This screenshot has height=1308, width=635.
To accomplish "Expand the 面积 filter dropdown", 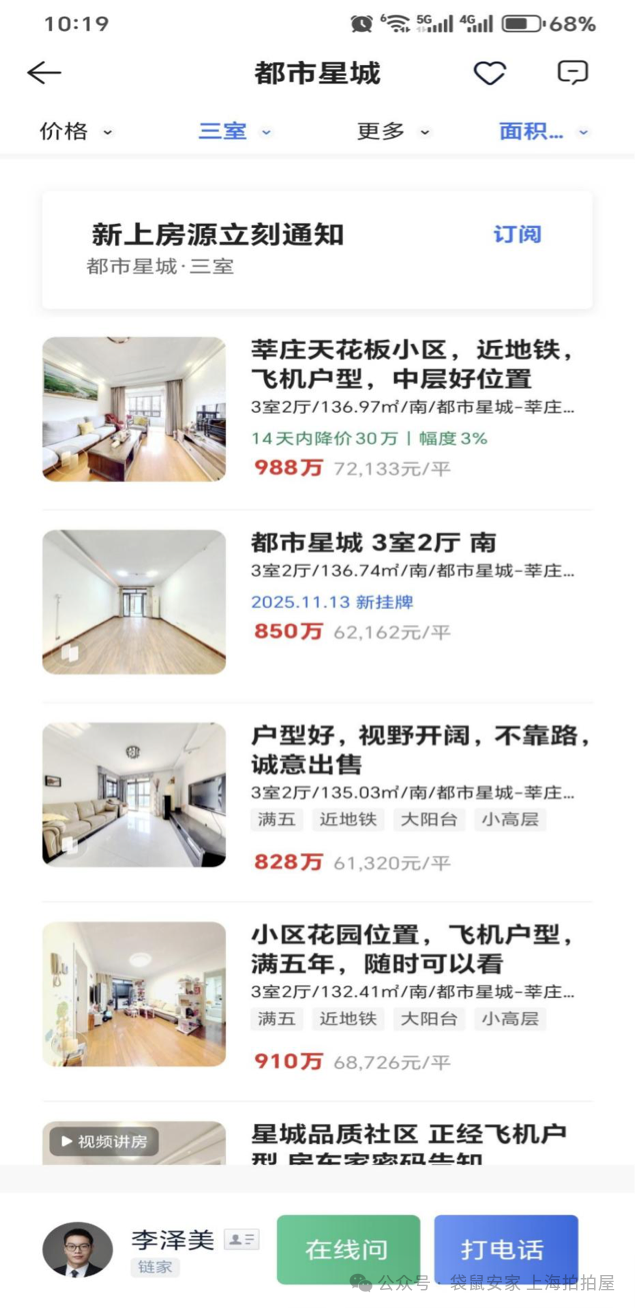I will tap(543, 131).
